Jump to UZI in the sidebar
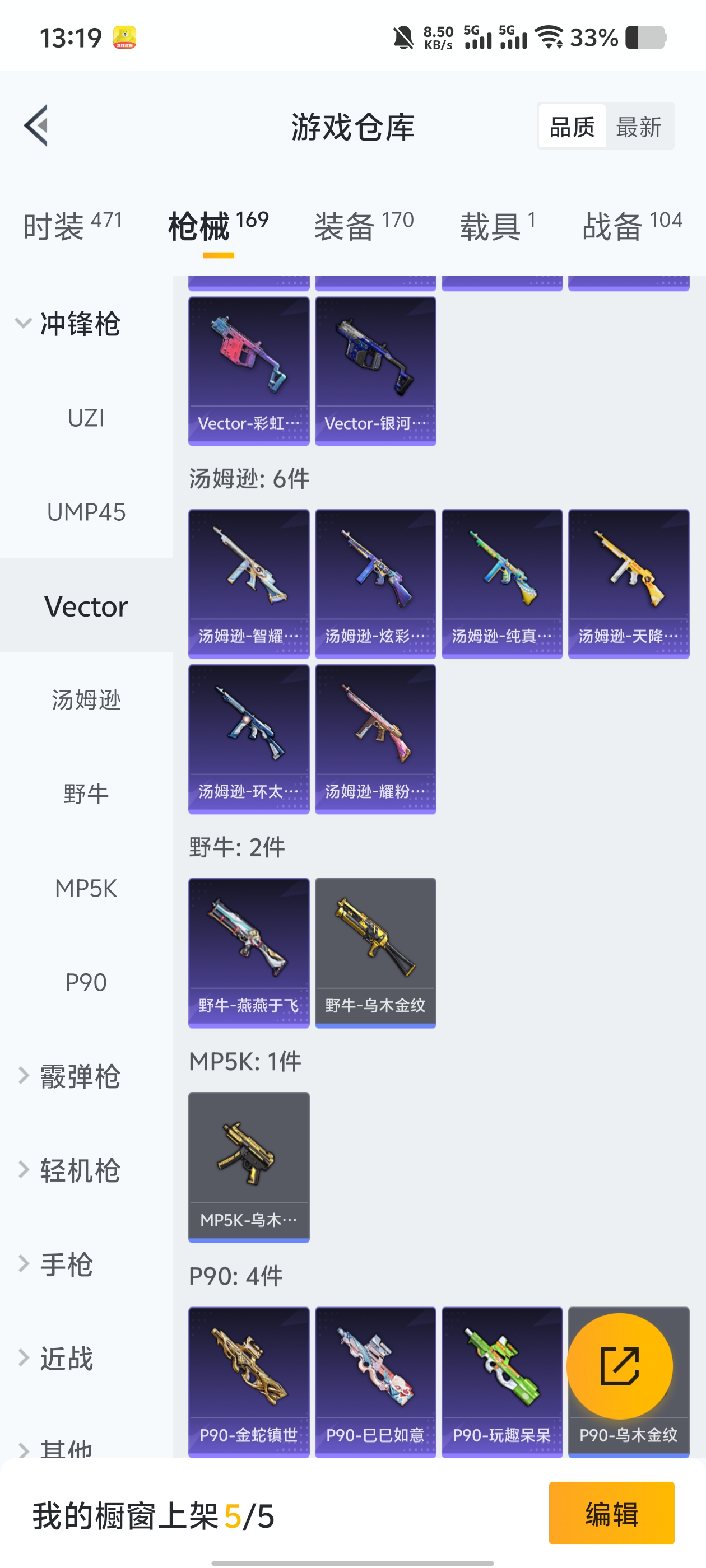The height and width of the screenshot is (1568, 706). pos(86,418)
